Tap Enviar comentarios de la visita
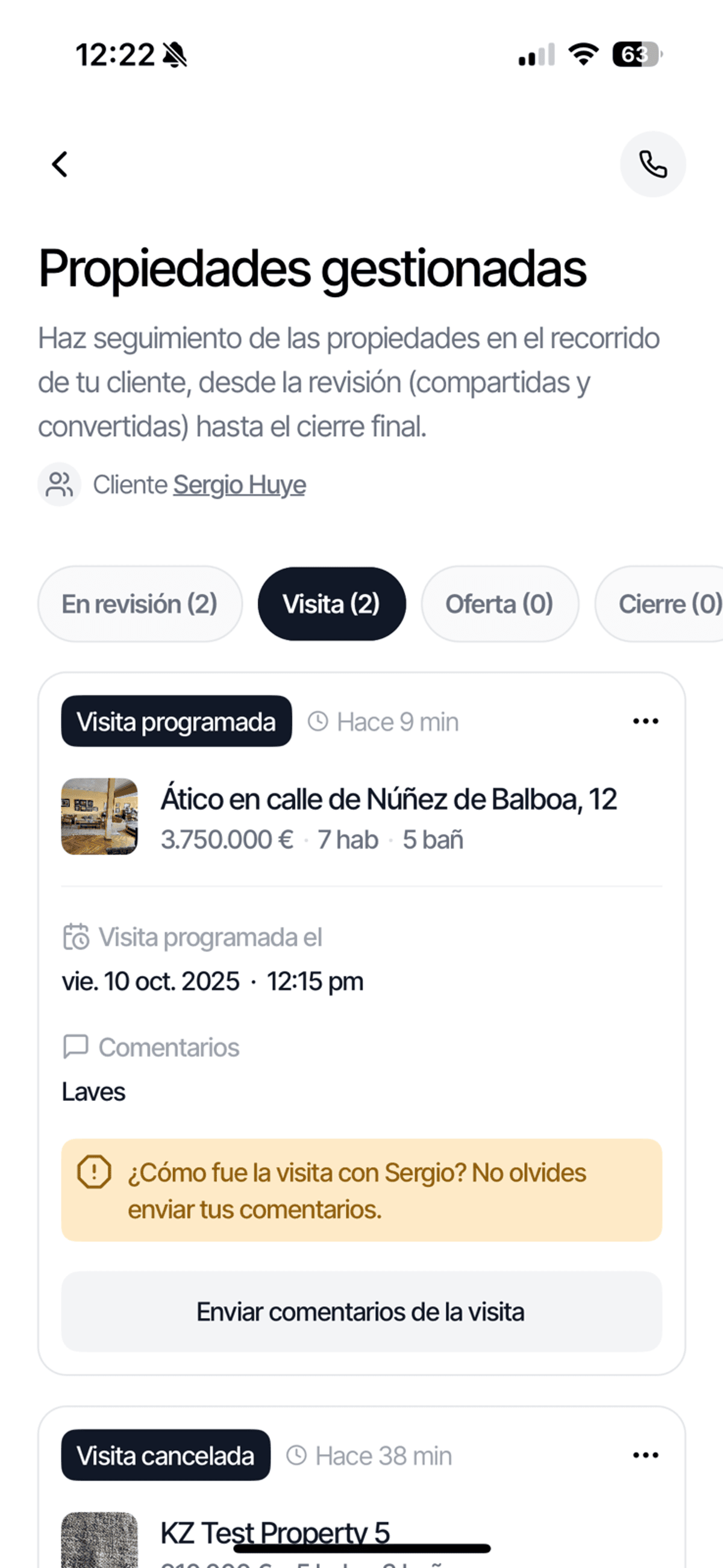This screenshot has height=1568, width=723. pyautogui.click(x=361, y=1312)
